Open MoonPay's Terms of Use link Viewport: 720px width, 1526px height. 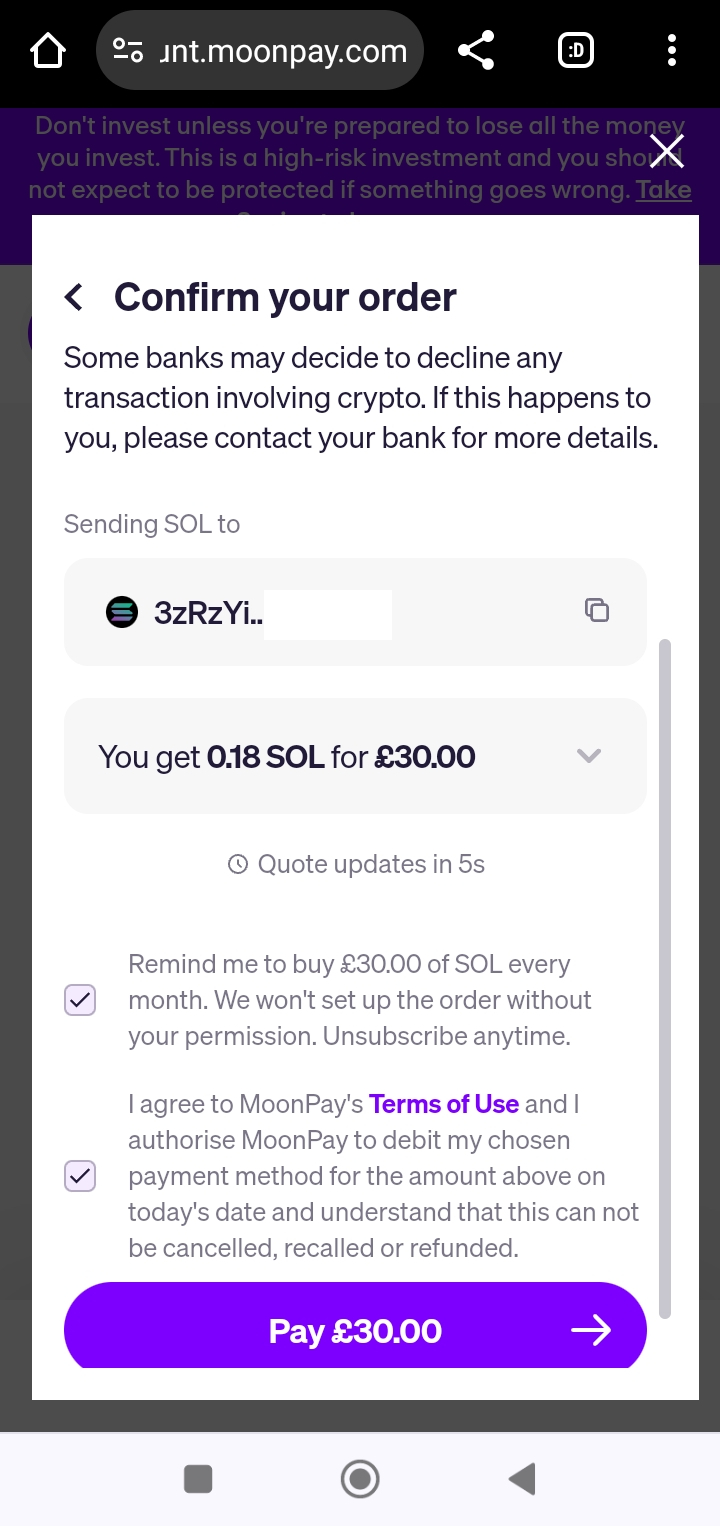coord(444,1104)
